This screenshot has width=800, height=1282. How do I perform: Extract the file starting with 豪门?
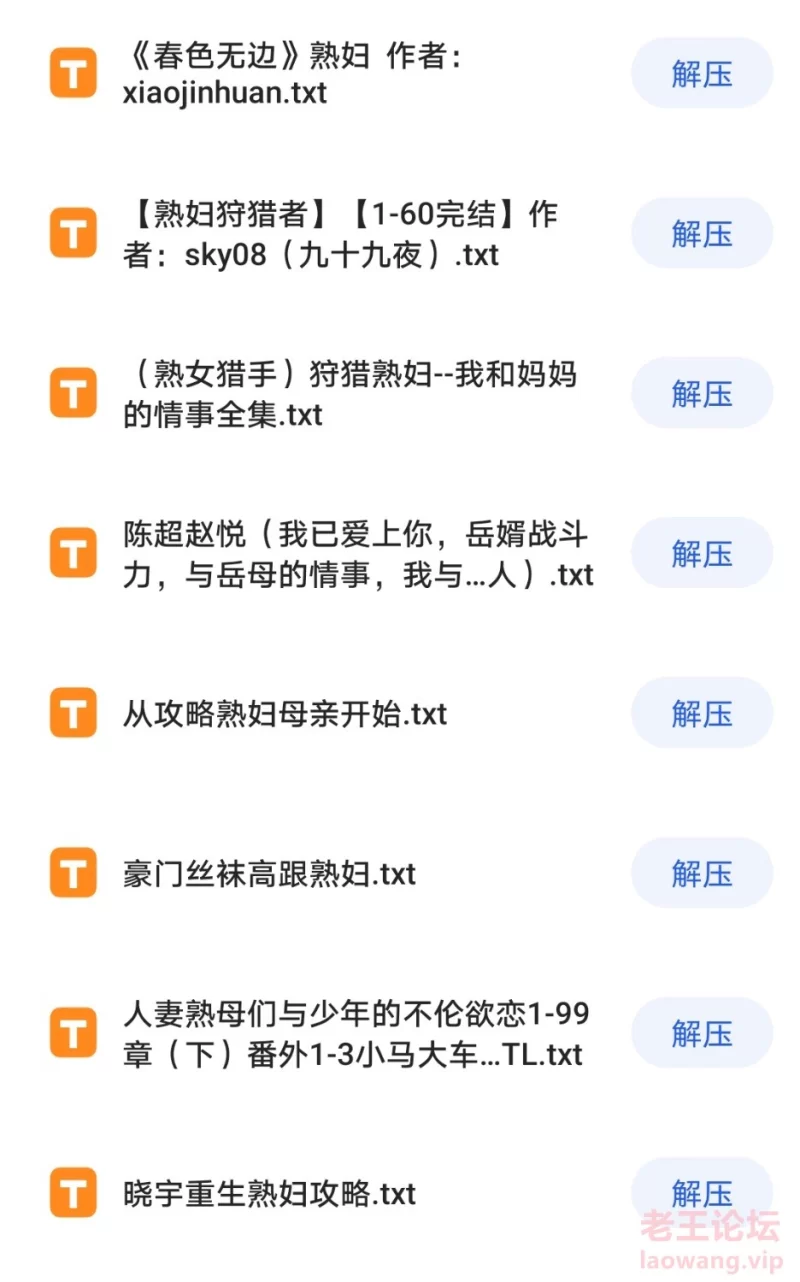point(701,874)
